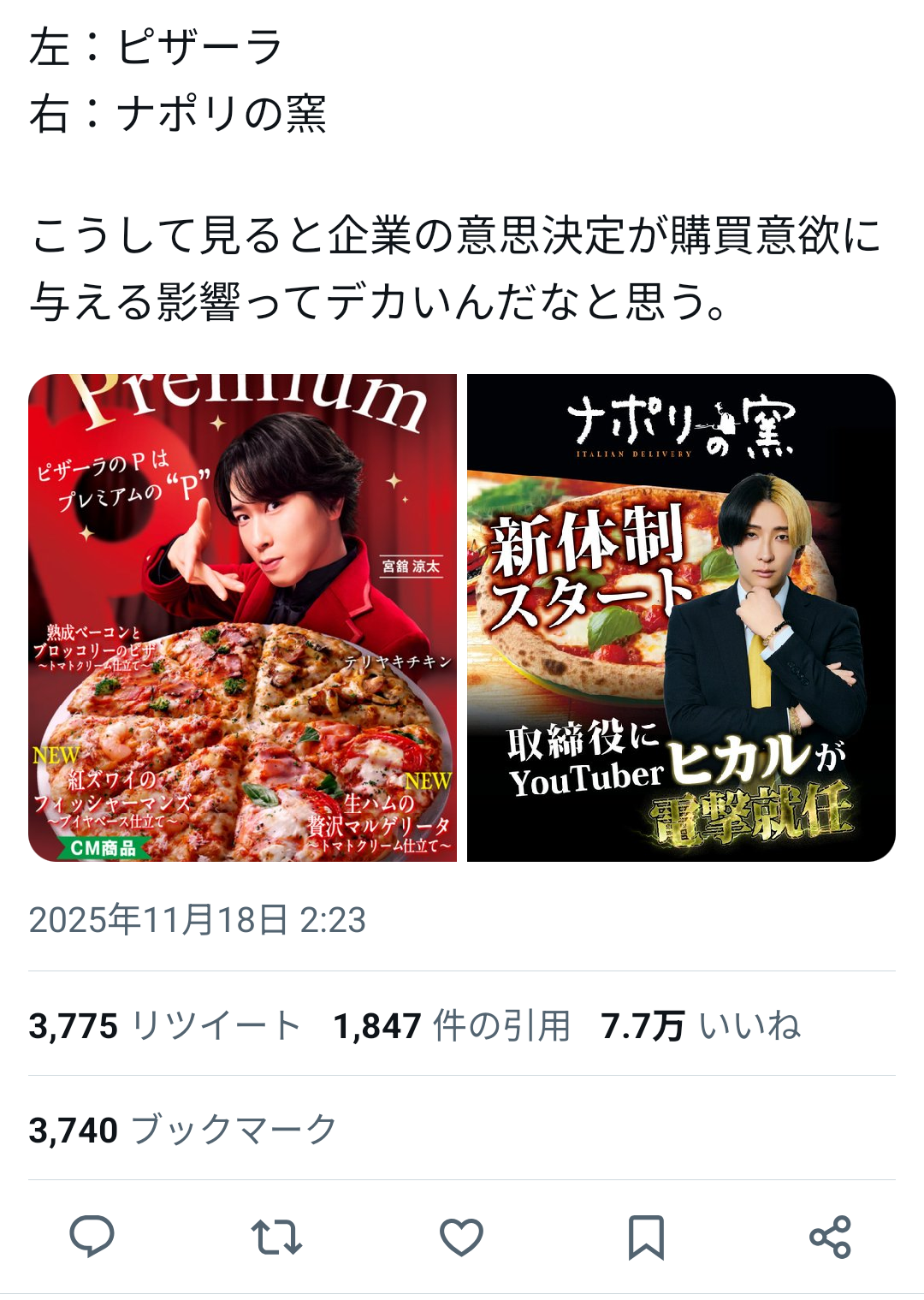Share this tweet
The height and width of the screenshot is (1300, 924).
click(x=830, y=1237)
